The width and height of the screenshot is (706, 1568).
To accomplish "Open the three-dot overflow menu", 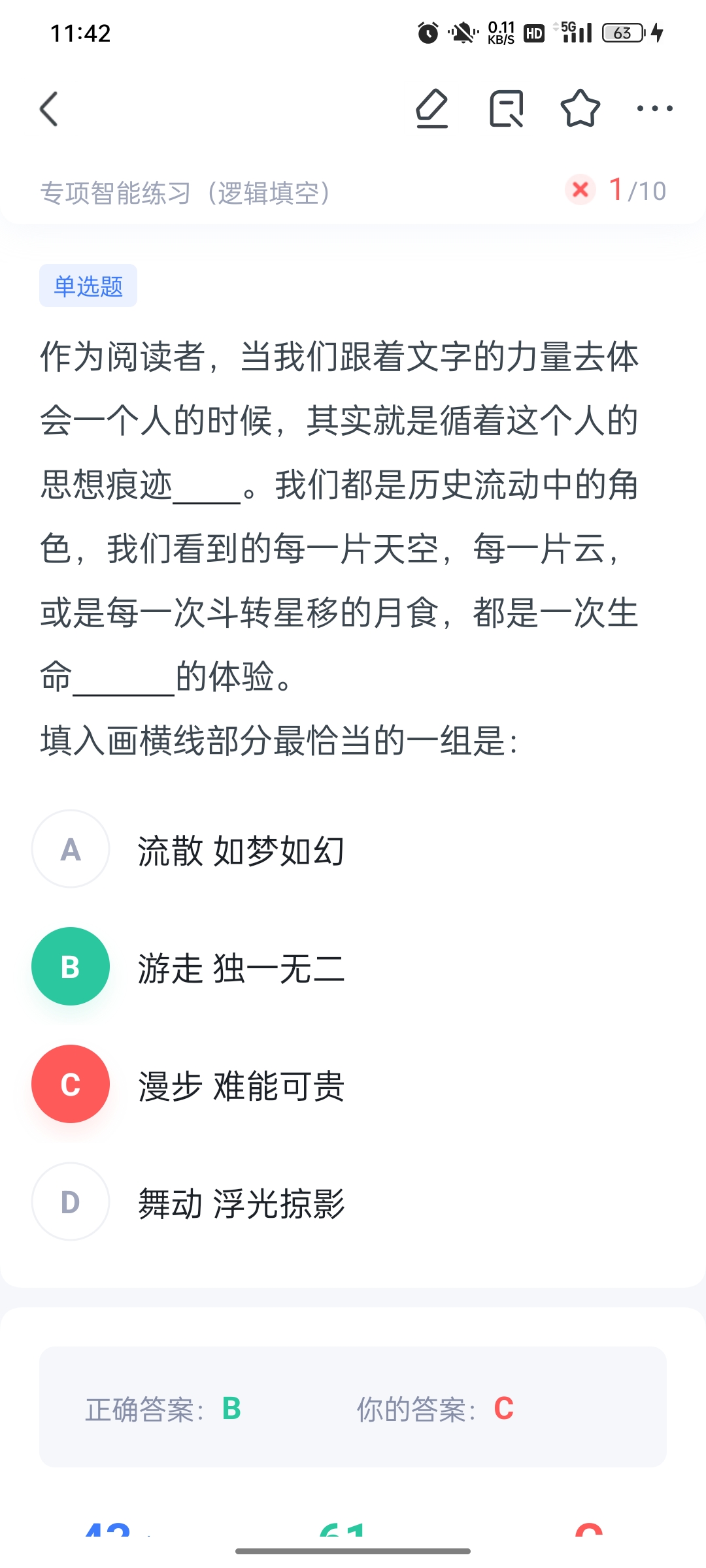I will click(x=655, y=108).
